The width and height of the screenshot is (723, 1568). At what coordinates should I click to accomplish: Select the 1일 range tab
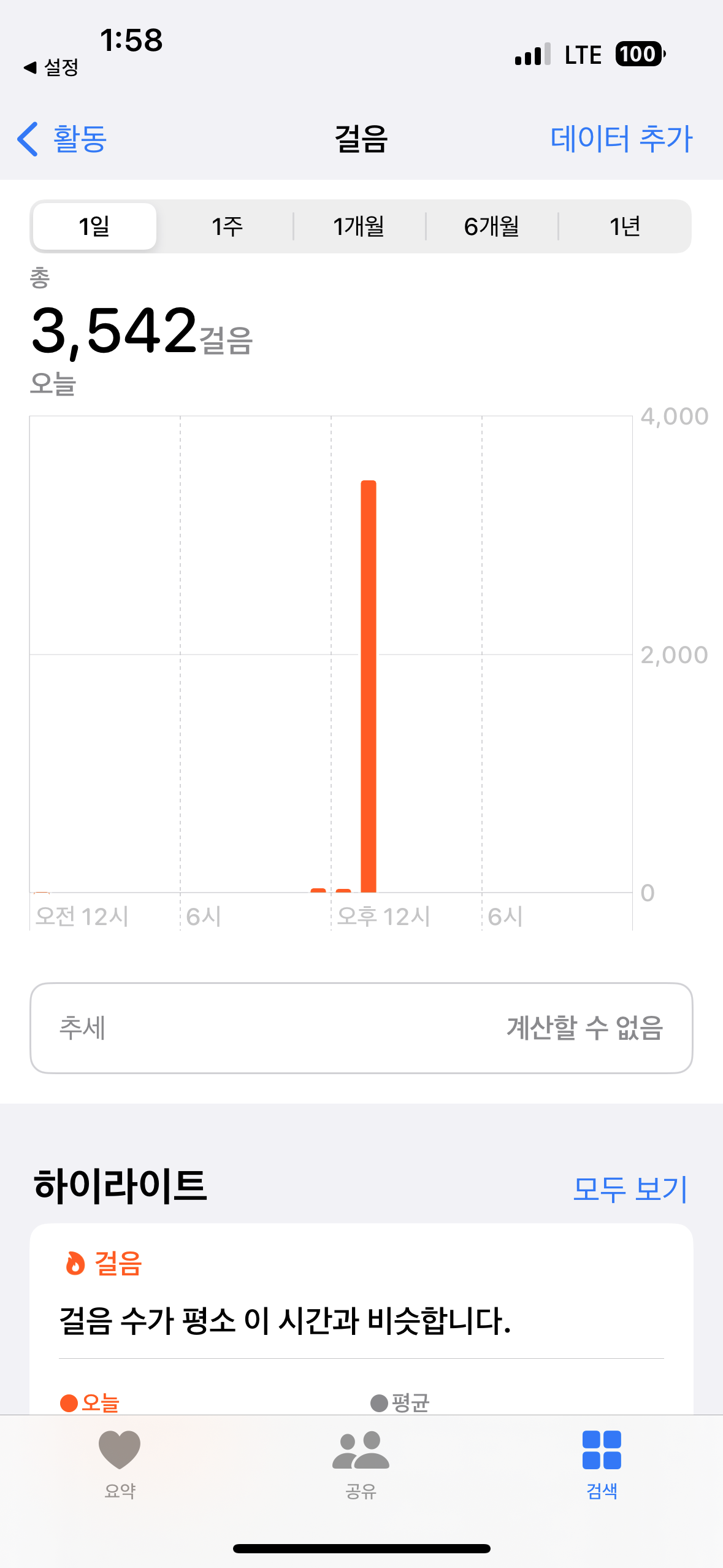tap(94, 226)
